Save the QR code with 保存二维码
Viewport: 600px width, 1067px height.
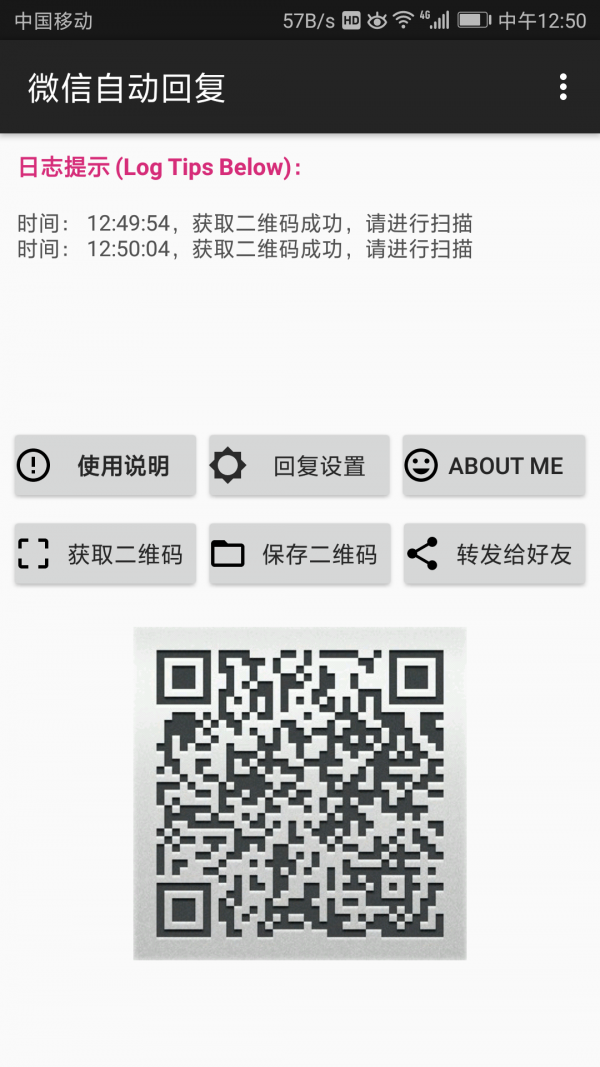(299, 553)
